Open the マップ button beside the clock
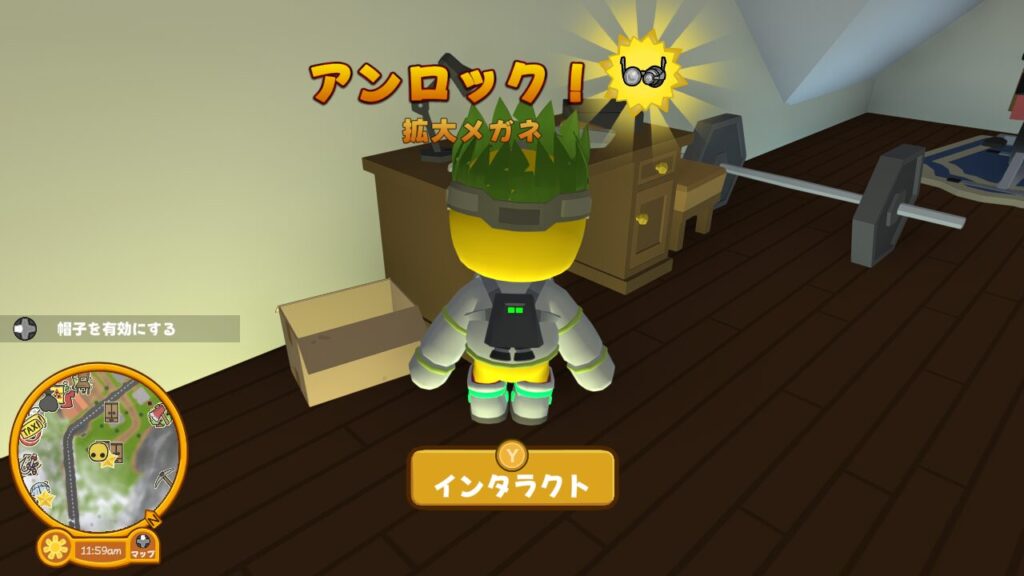 (x=143, y=546)
